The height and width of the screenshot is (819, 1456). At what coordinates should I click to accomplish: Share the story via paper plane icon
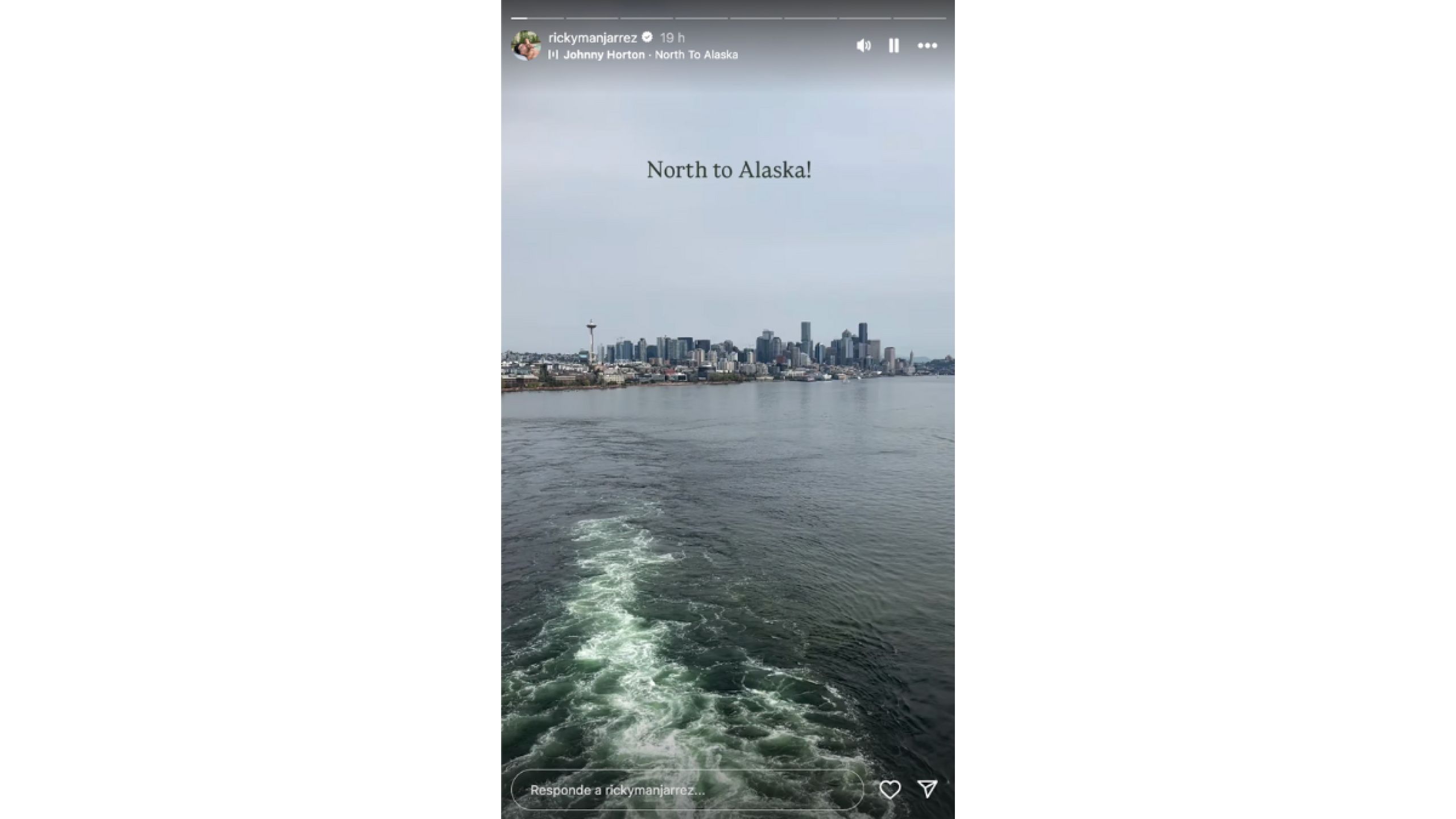click(927, 789)
